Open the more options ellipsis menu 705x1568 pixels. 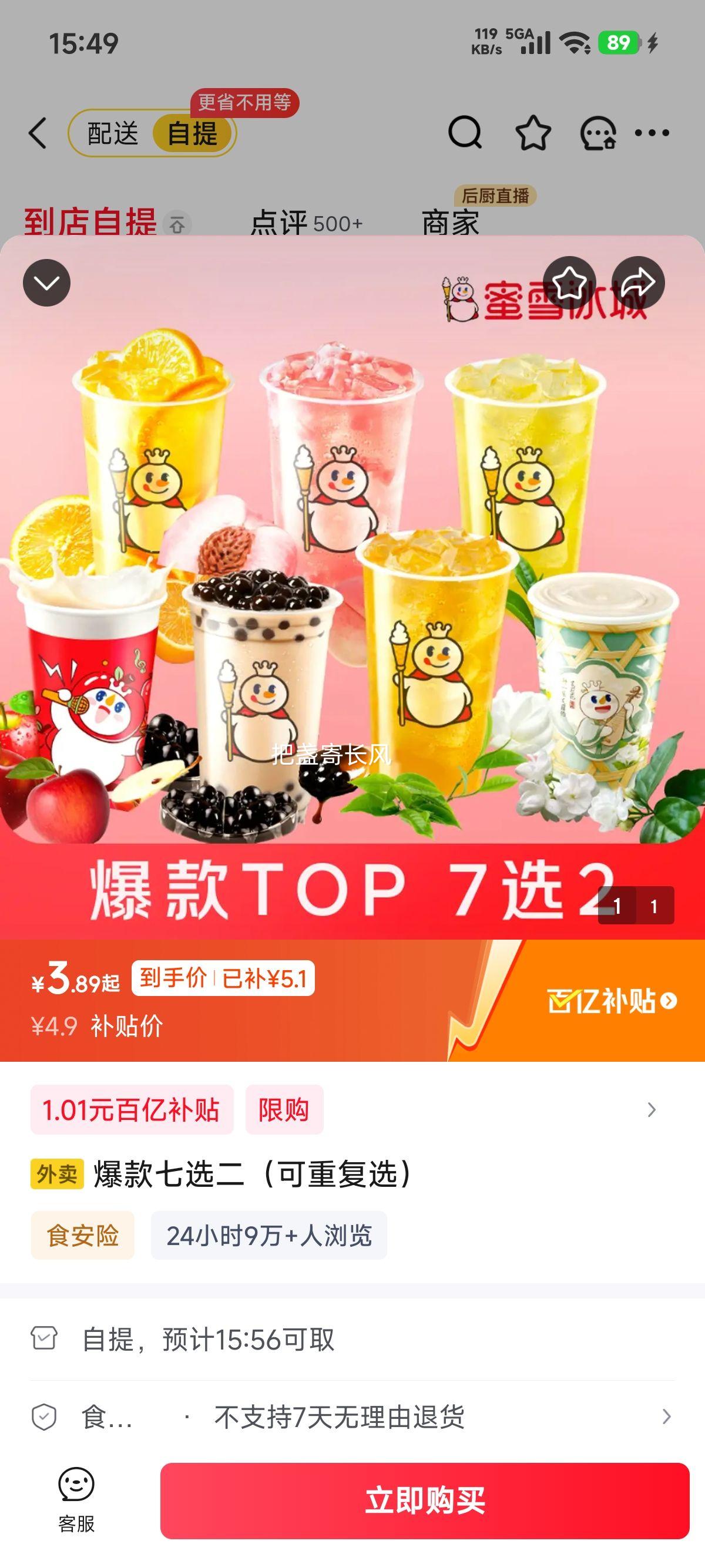click(652, 132)
